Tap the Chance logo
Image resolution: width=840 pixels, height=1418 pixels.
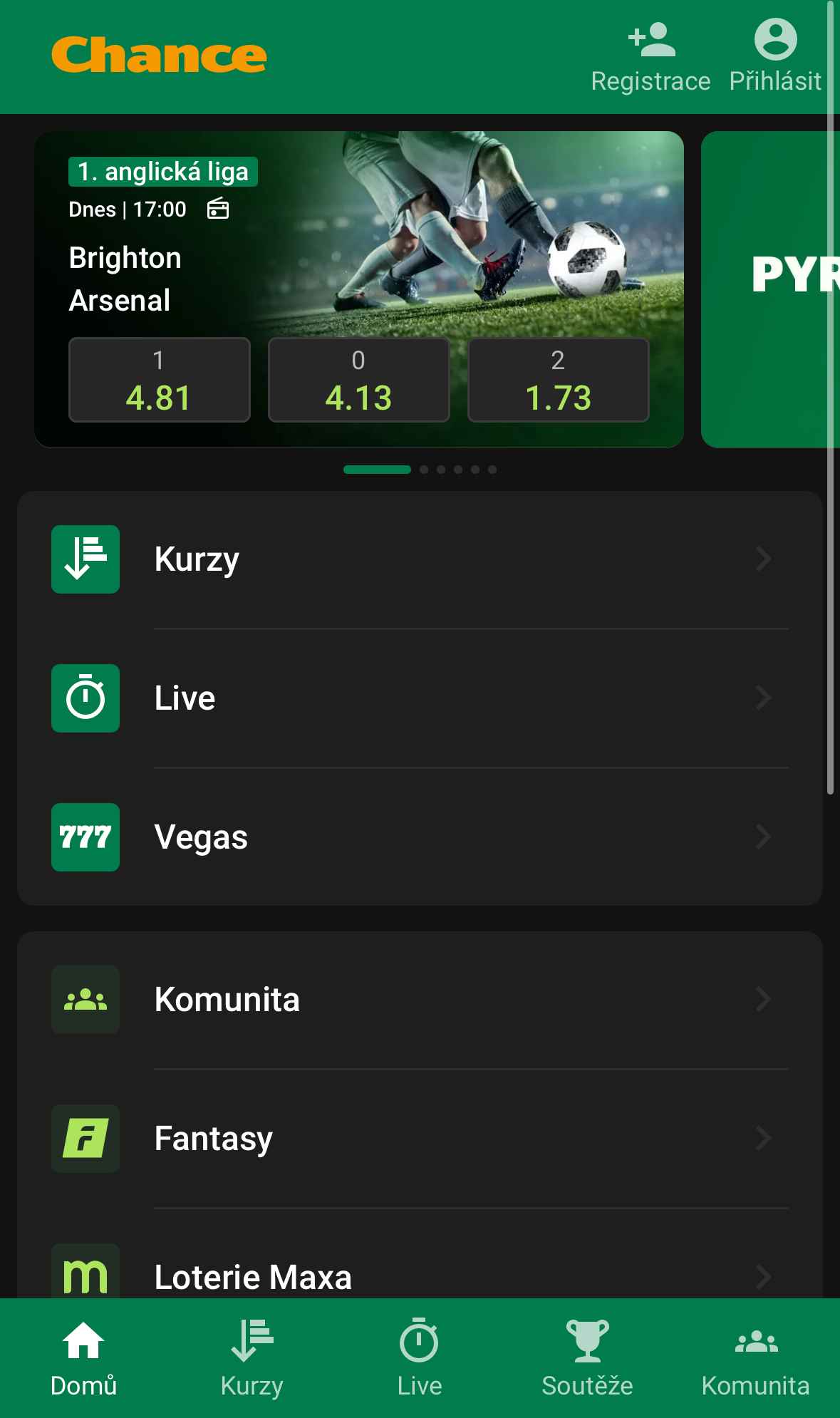tap(159, 56)
